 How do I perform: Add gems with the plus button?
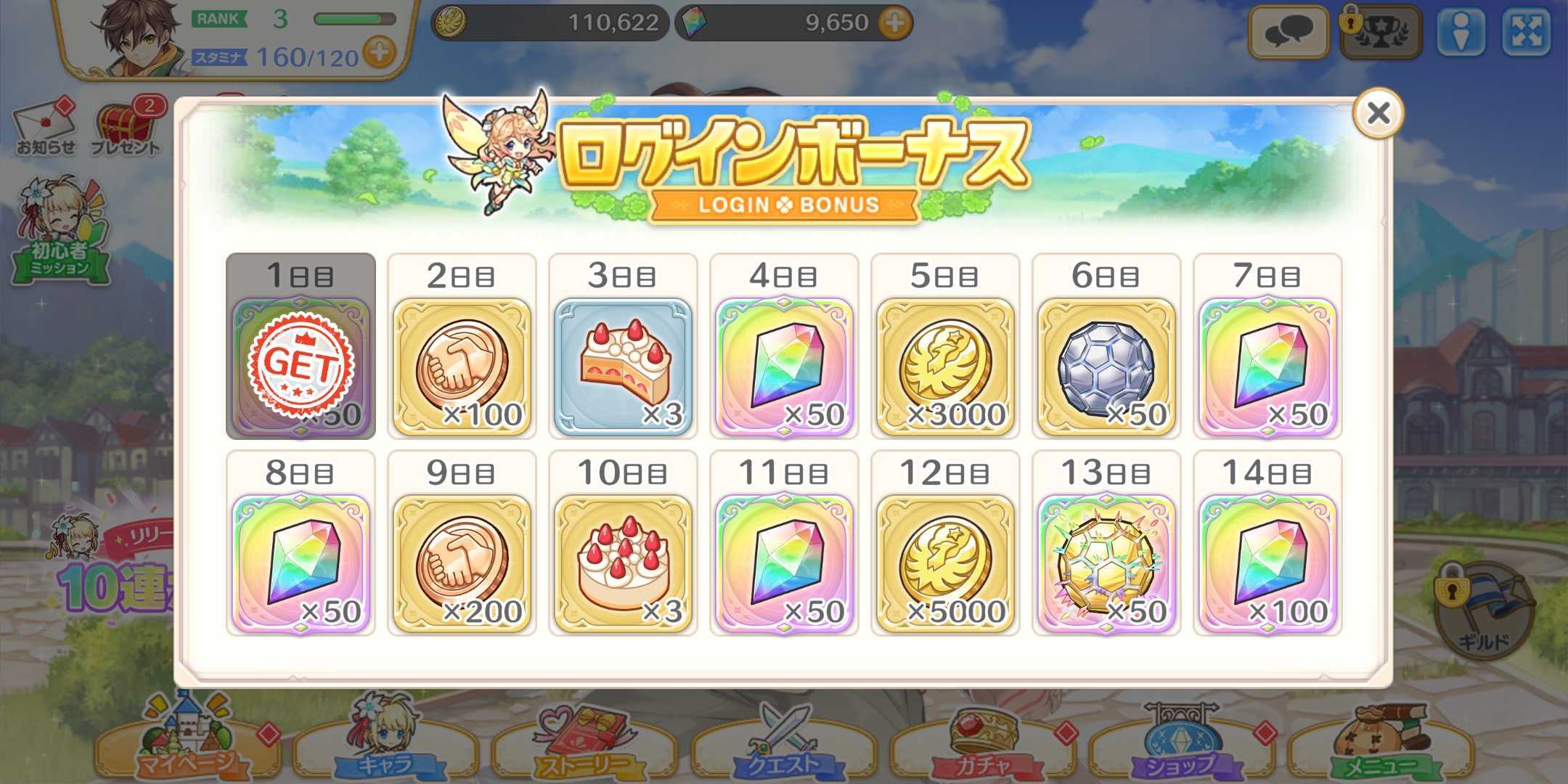point(895,23)
